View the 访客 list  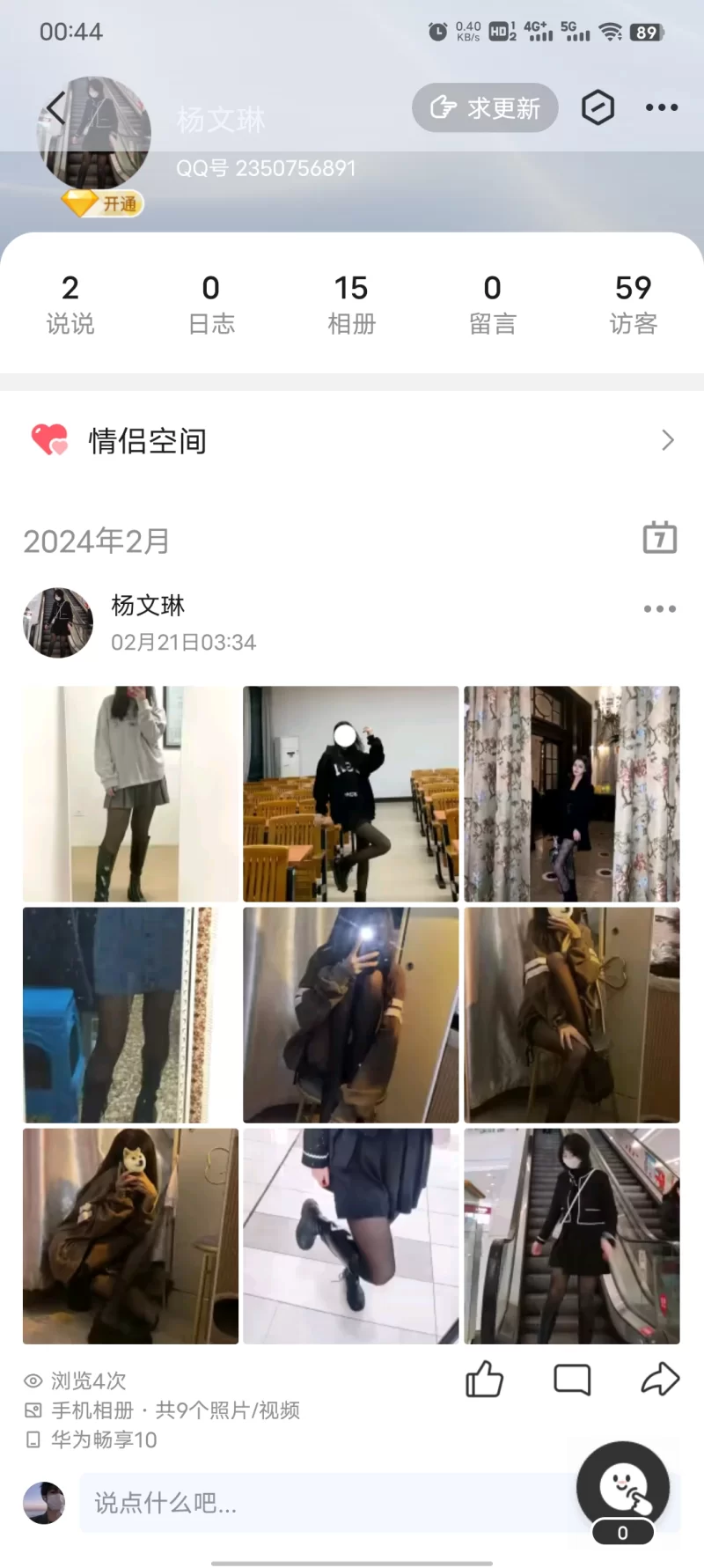[633, 304]
